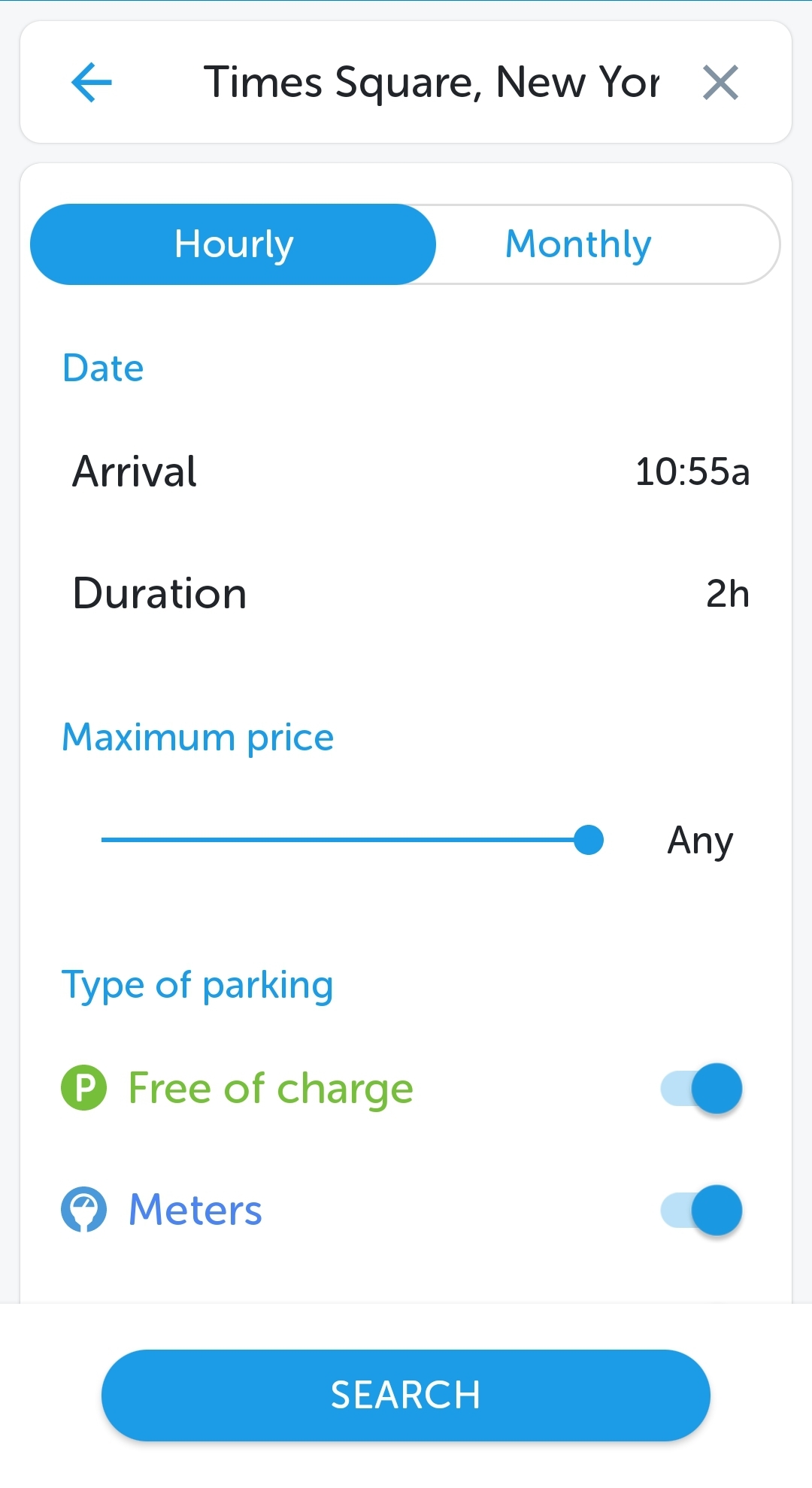
Task: Clear the Times Square location text
Action: coord(720,82)
